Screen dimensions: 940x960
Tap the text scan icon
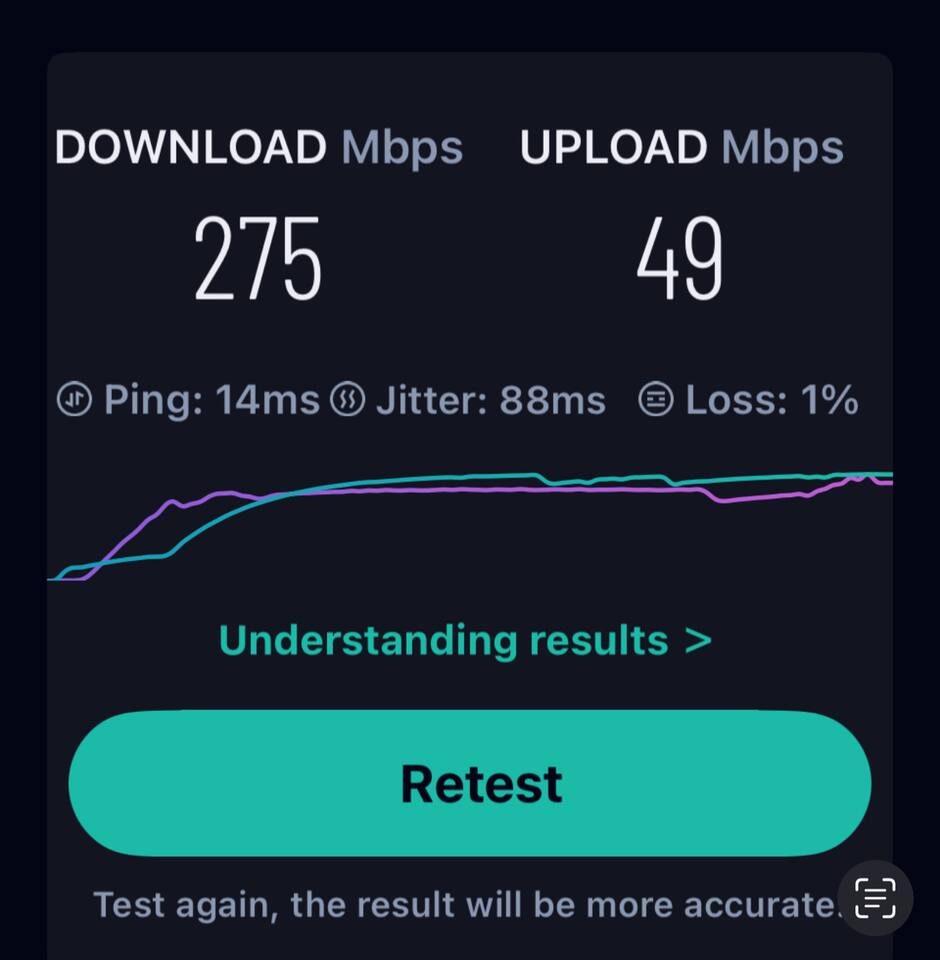coord(875,897)
